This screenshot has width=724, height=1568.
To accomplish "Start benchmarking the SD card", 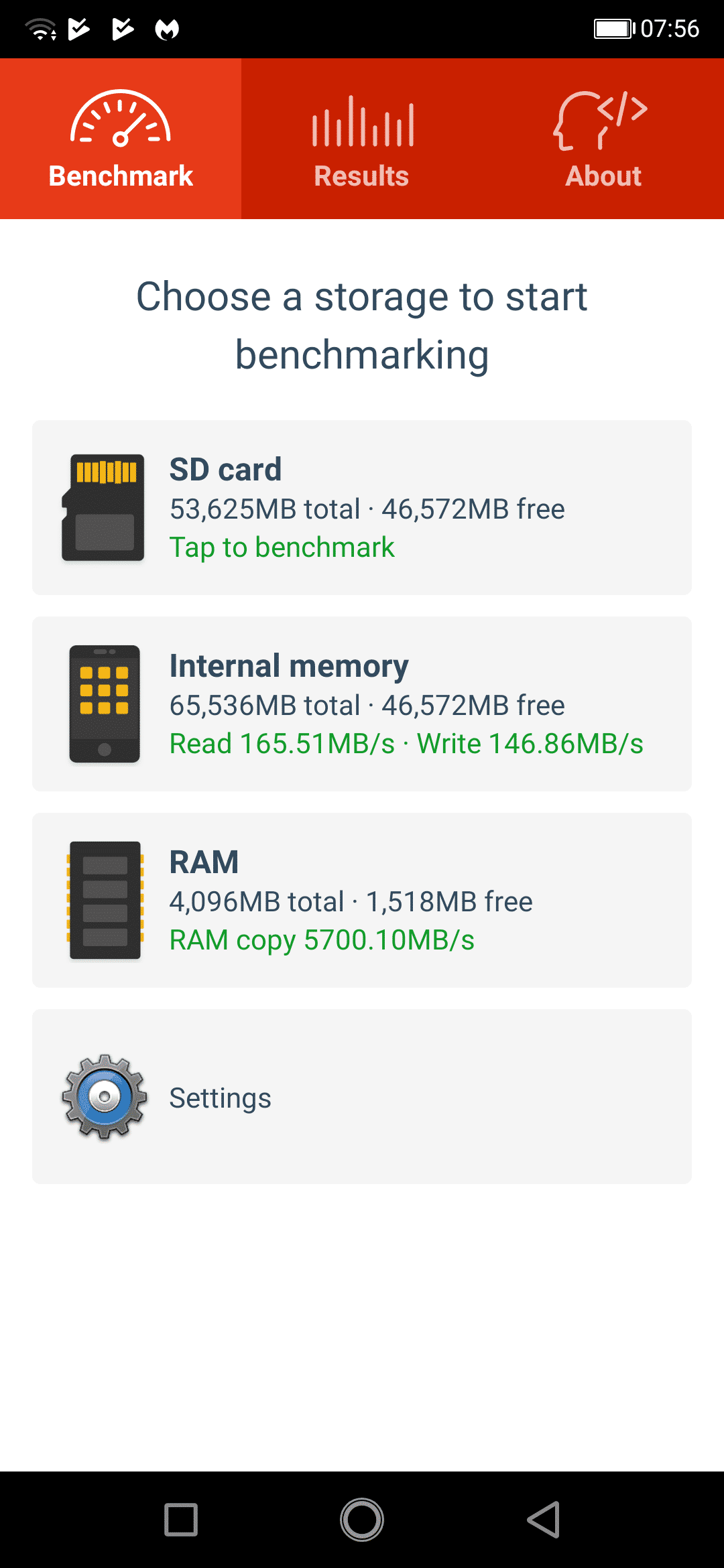I will 362,507.
